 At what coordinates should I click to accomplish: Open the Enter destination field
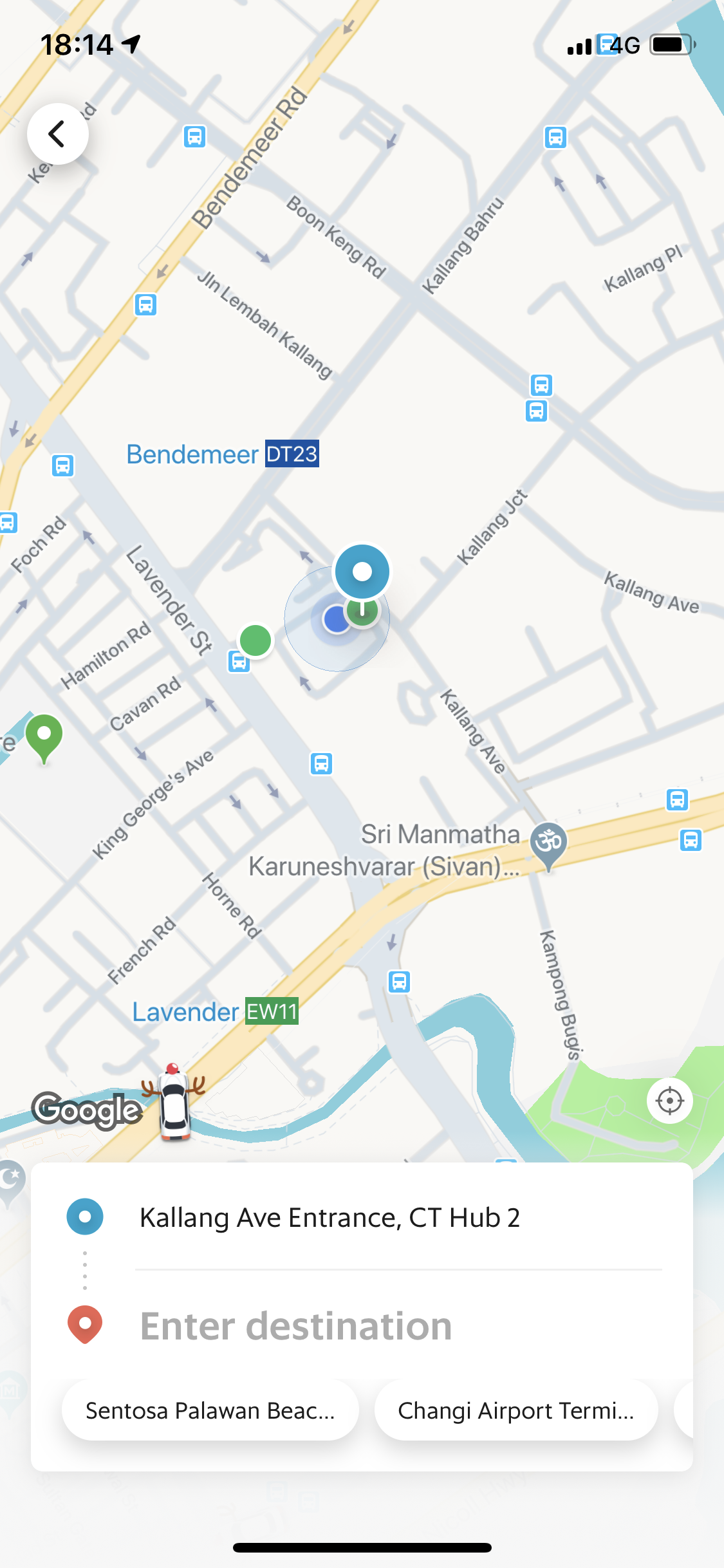[x=296, y=1326]
